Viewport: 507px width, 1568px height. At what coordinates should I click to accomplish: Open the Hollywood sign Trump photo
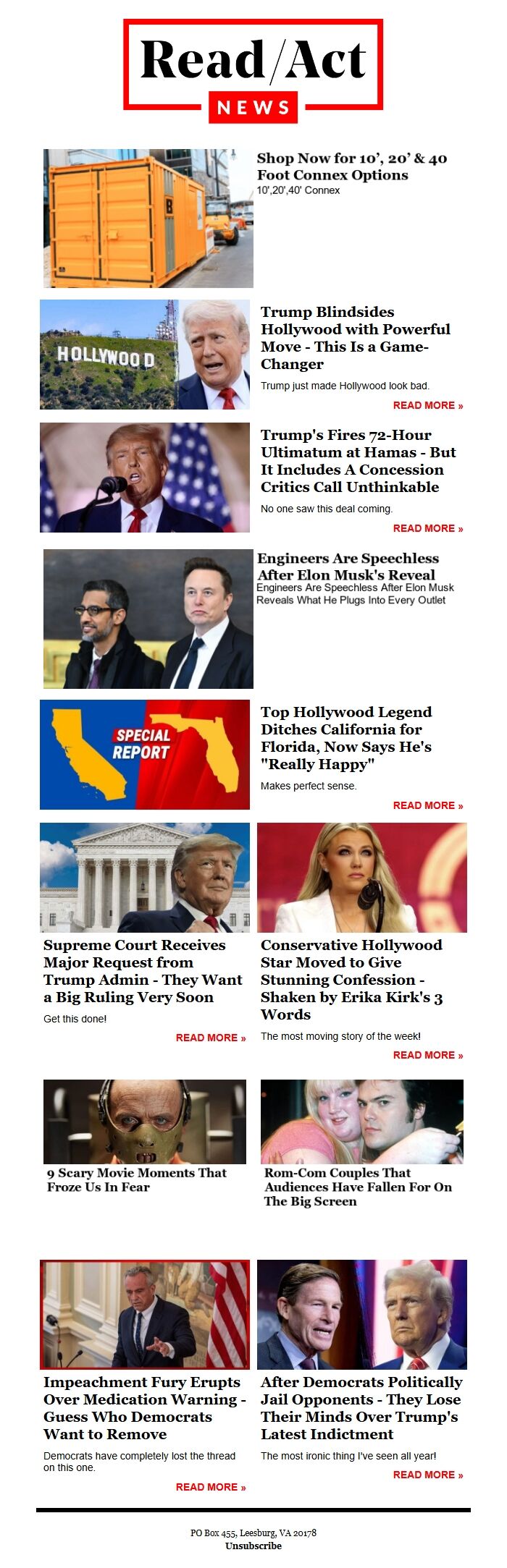[145, 355]
